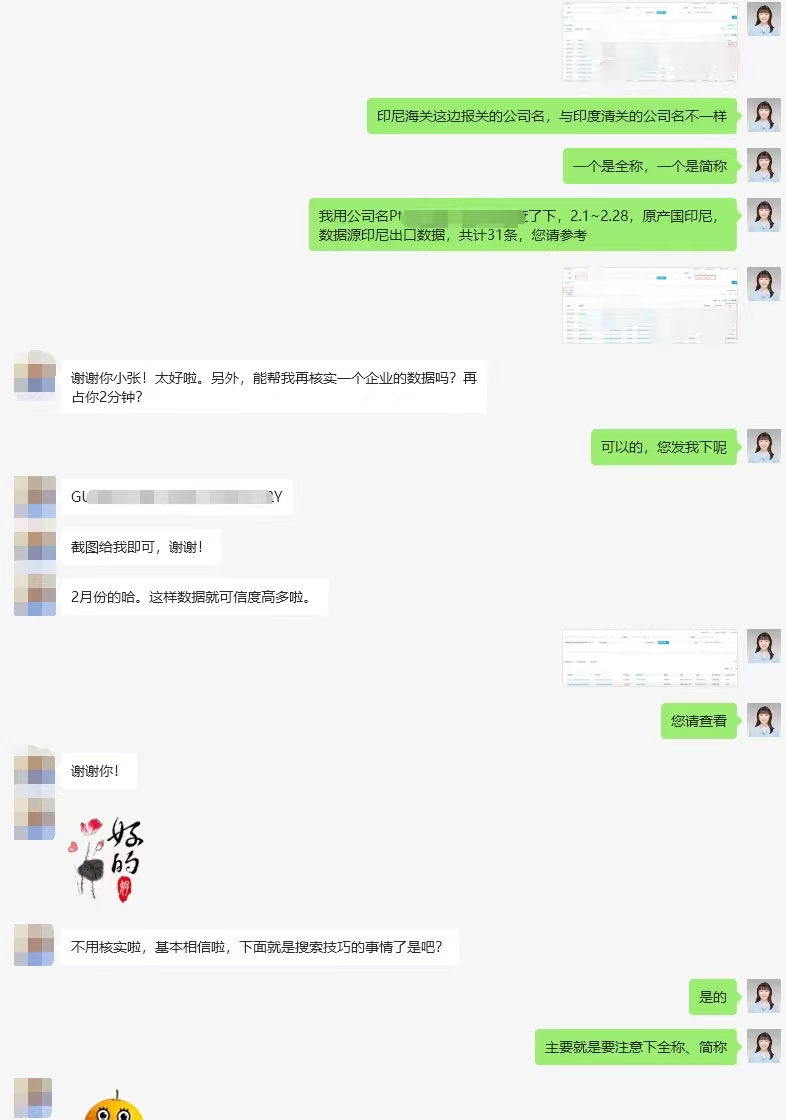Viewport: 786px width, 1120px height.
Task: Tap sender avatar beside '一个是全称，一个是简称'
Action: [x=763, y=165]
